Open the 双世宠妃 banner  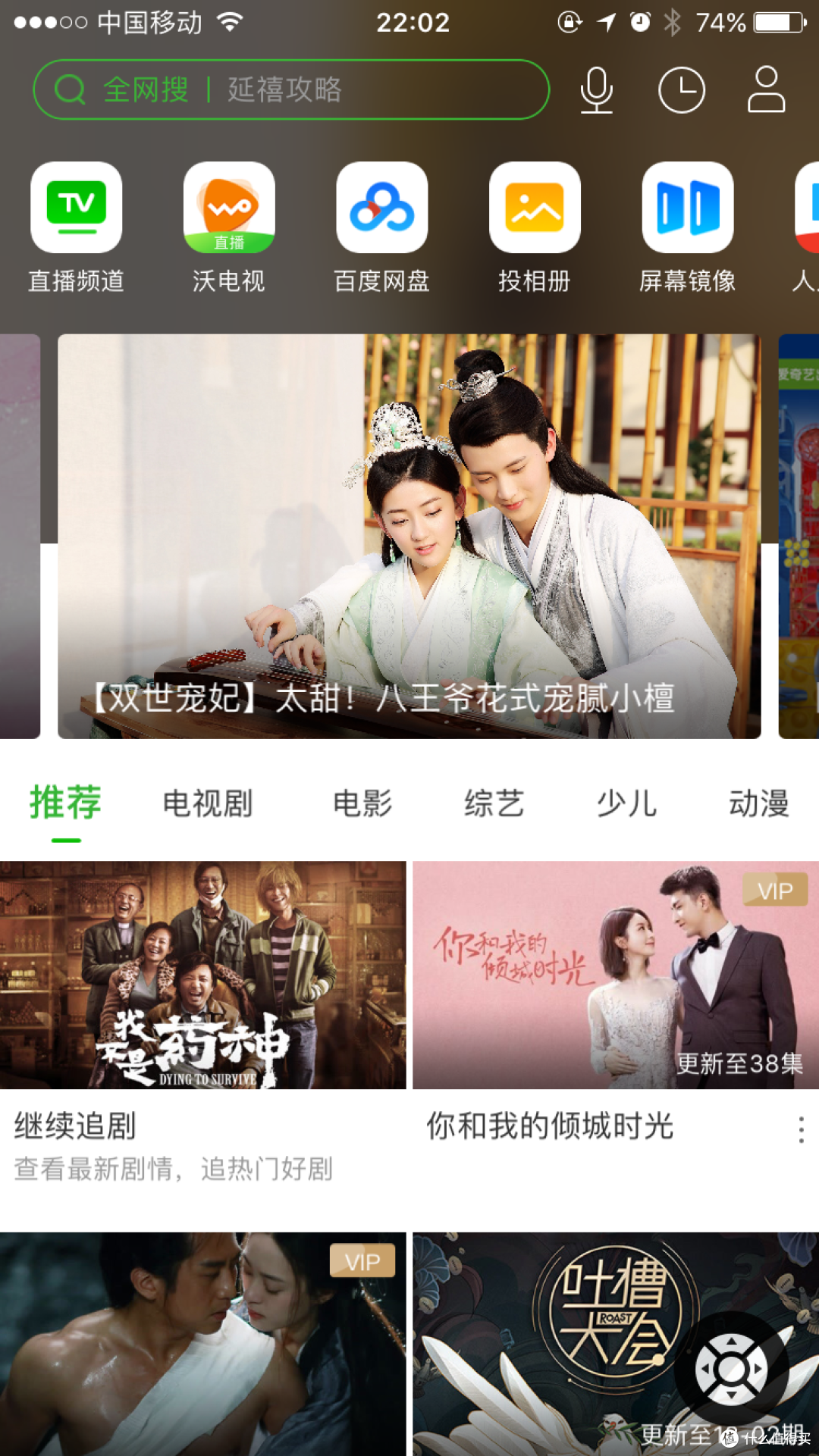(x=409, y=536)
